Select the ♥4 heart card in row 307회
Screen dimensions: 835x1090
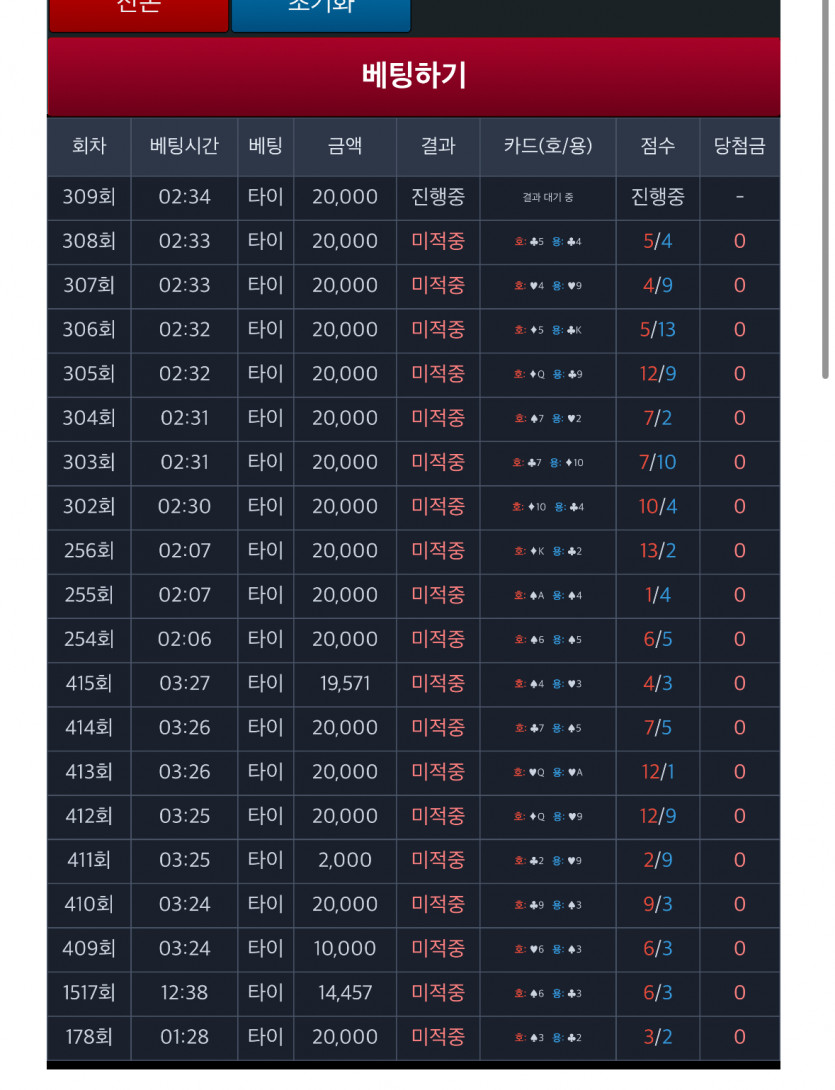[x=534, y=286]
